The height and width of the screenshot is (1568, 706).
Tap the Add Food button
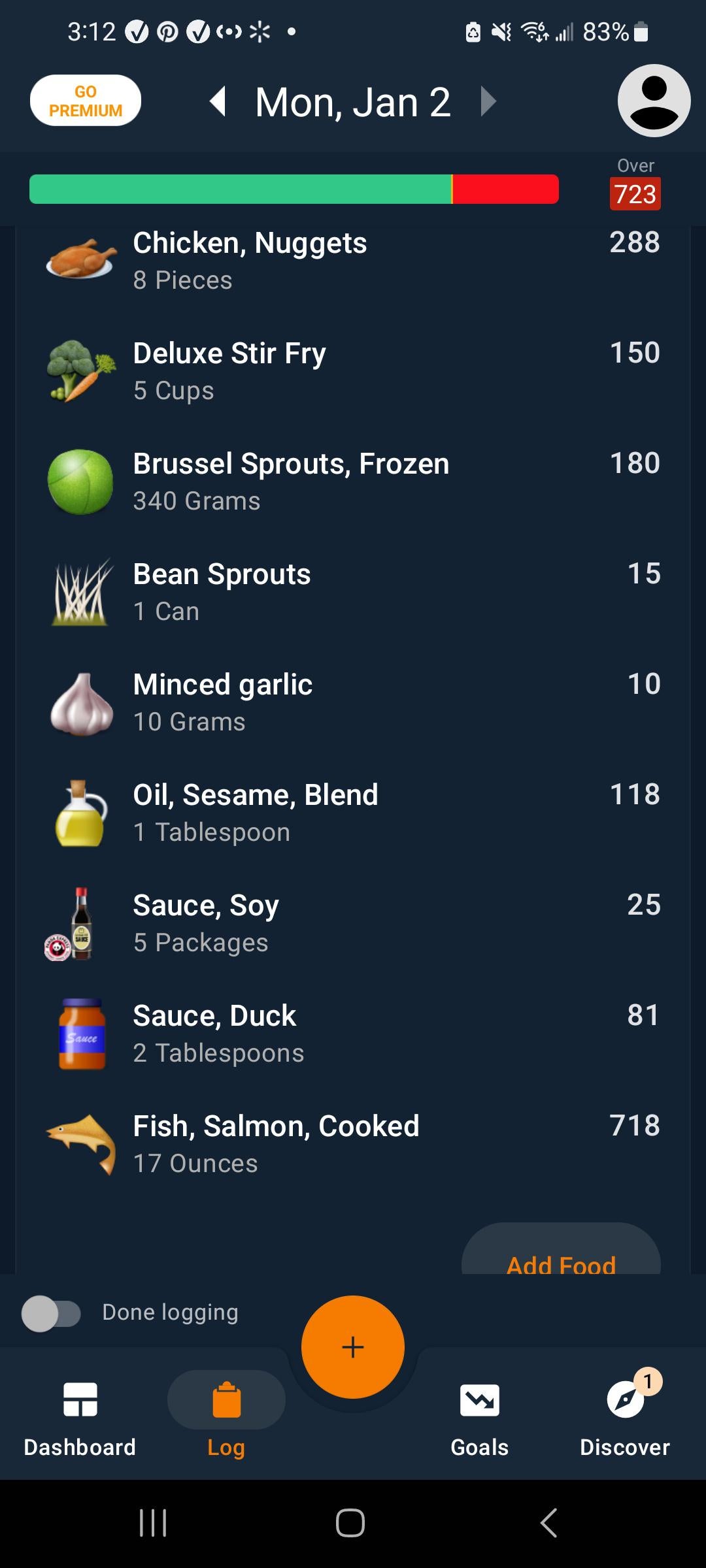click(561, 1249)
